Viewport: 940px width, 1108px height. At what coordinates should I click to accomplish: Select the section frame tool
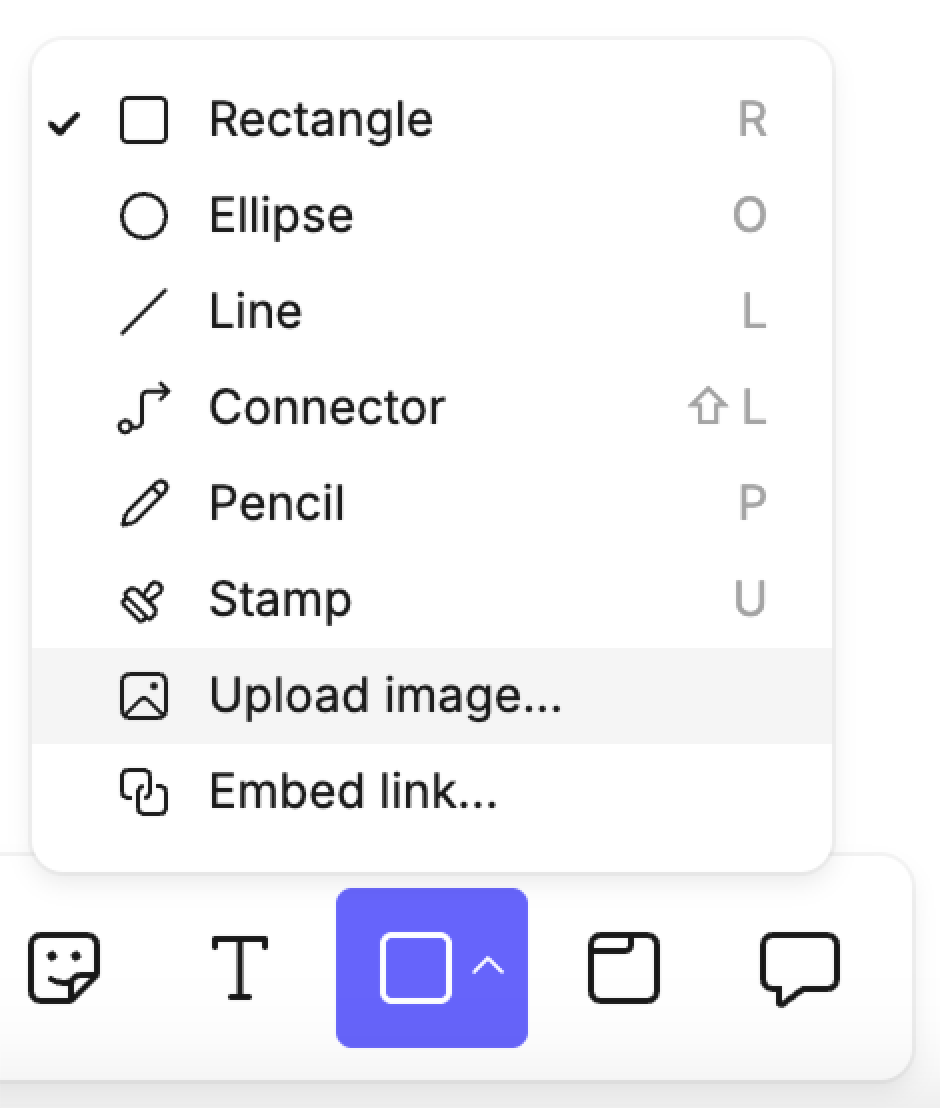624,968
